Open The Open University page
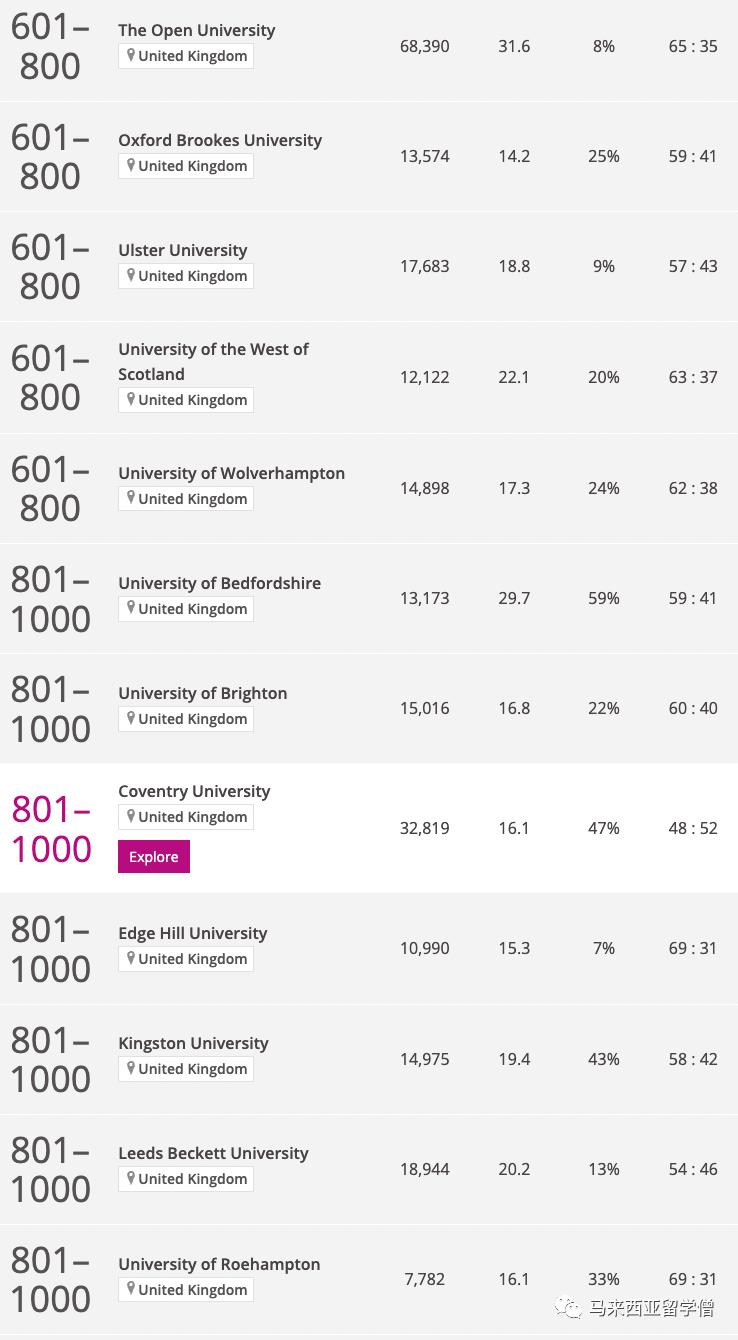Screen dimensions: 738x1340 (x=196, y=30)
